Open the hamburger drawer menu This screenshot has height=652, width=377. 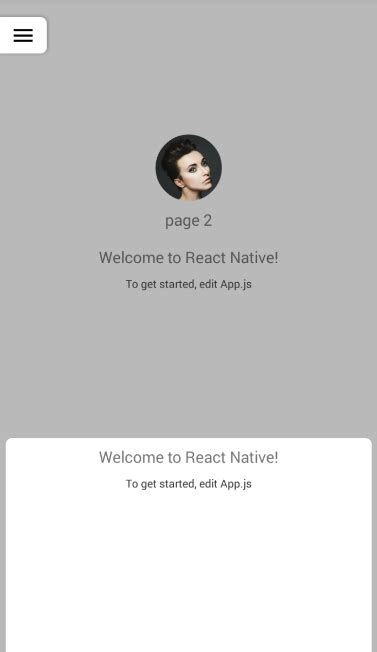point(23,35)
